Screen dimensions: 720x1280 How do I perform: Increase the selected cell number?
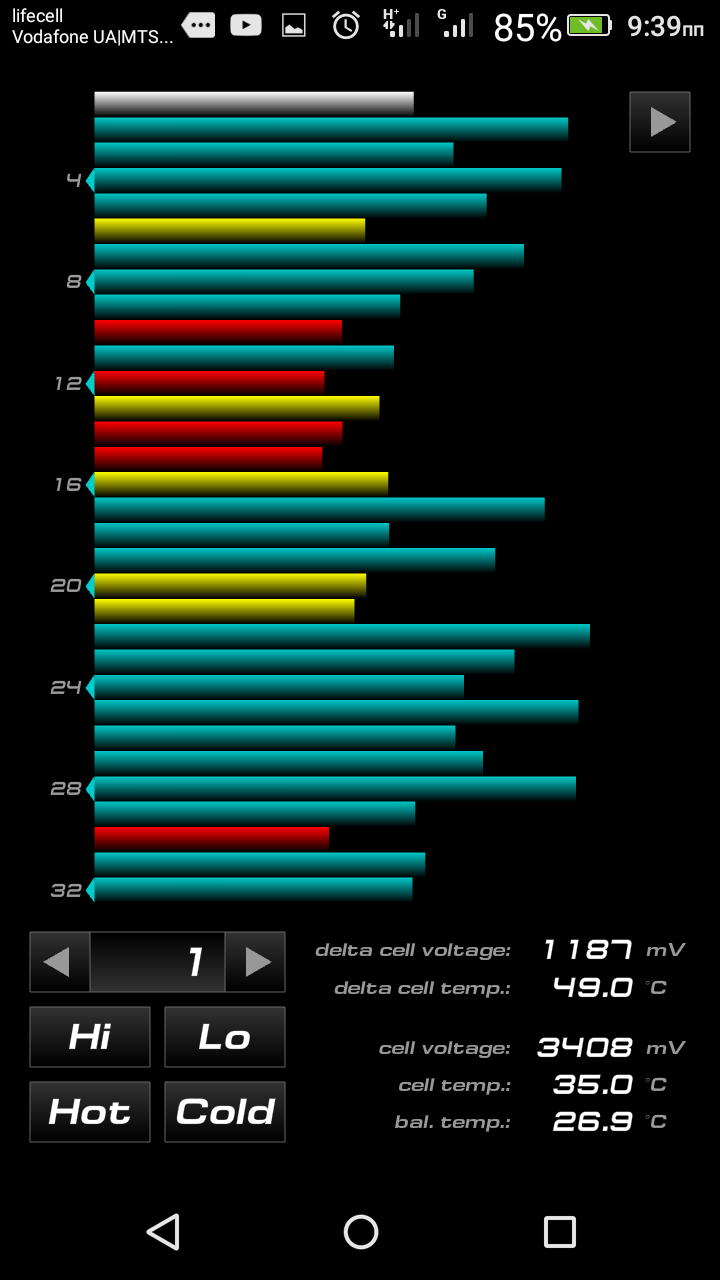click(256, 962)
